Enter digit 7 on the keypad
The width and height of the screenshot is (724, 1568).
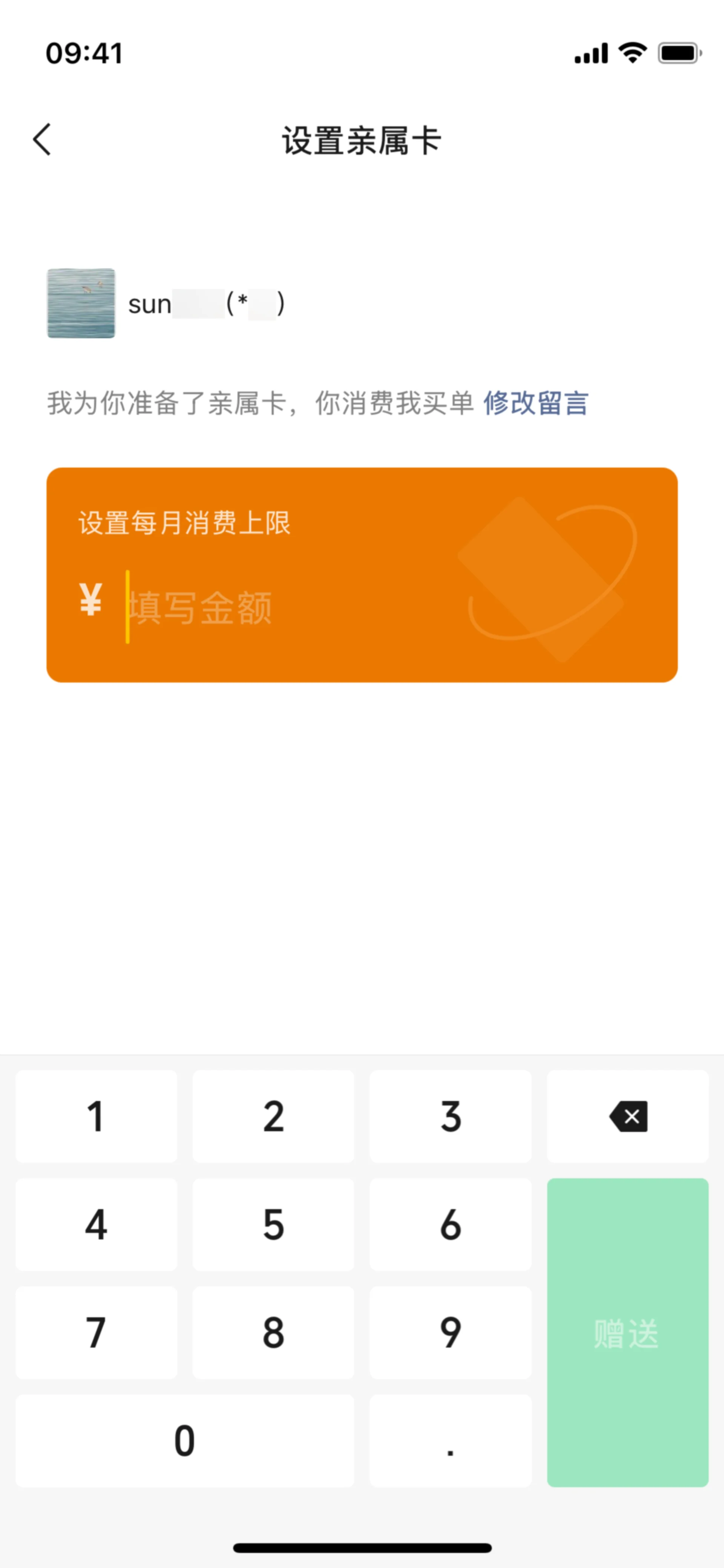tap(96, 1332)
